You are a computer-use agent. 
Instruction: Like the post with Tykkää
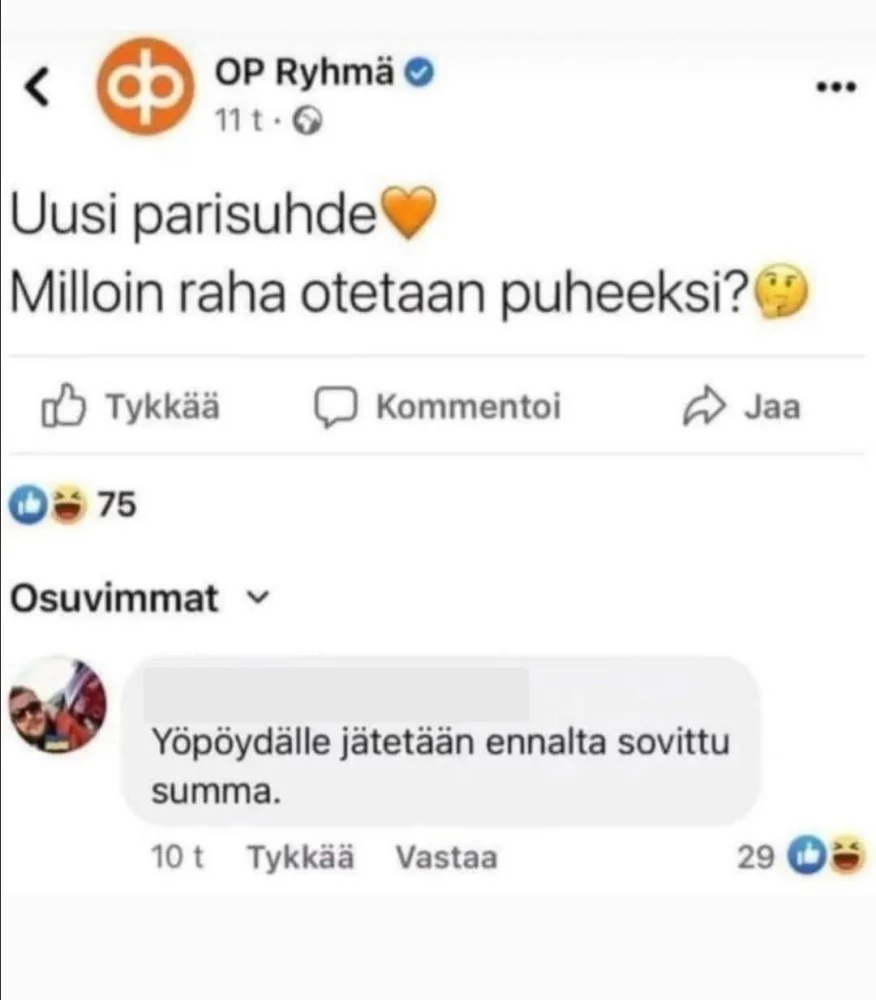point(131,407)
